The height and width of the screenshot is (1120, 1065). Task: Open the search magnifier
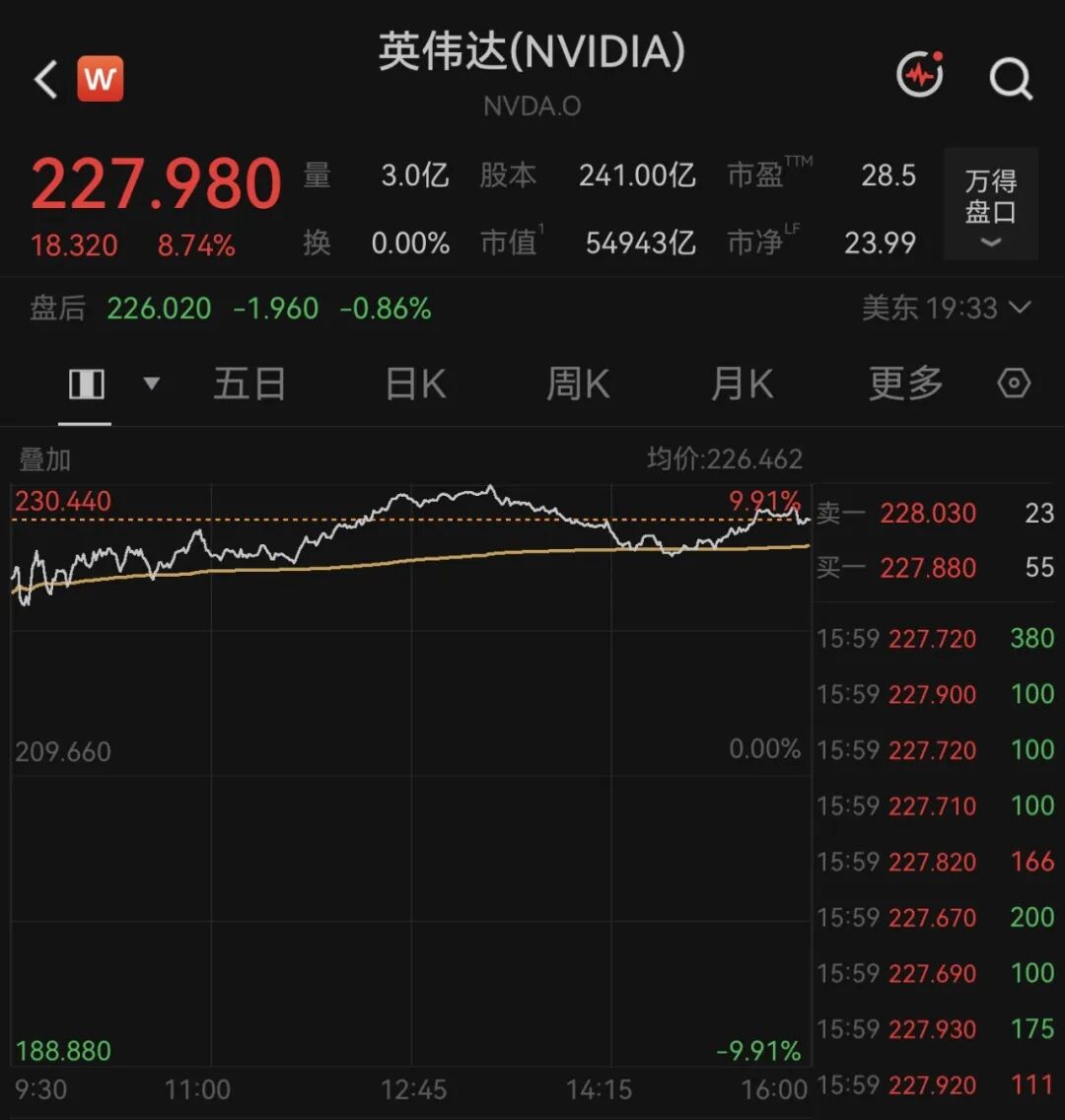pos(1011,78)
